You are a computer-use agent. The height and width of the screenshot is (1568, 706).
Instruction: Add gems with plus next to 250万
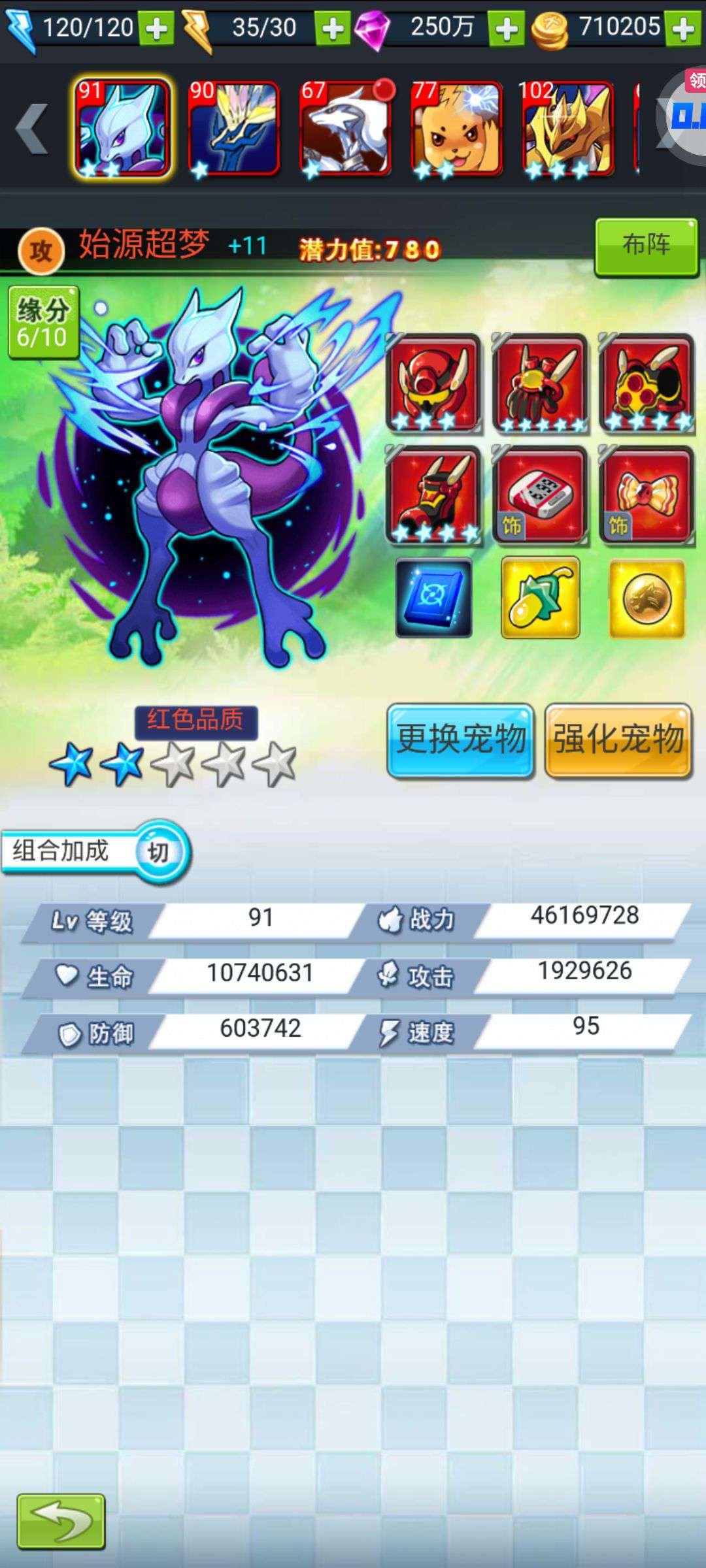507,29
